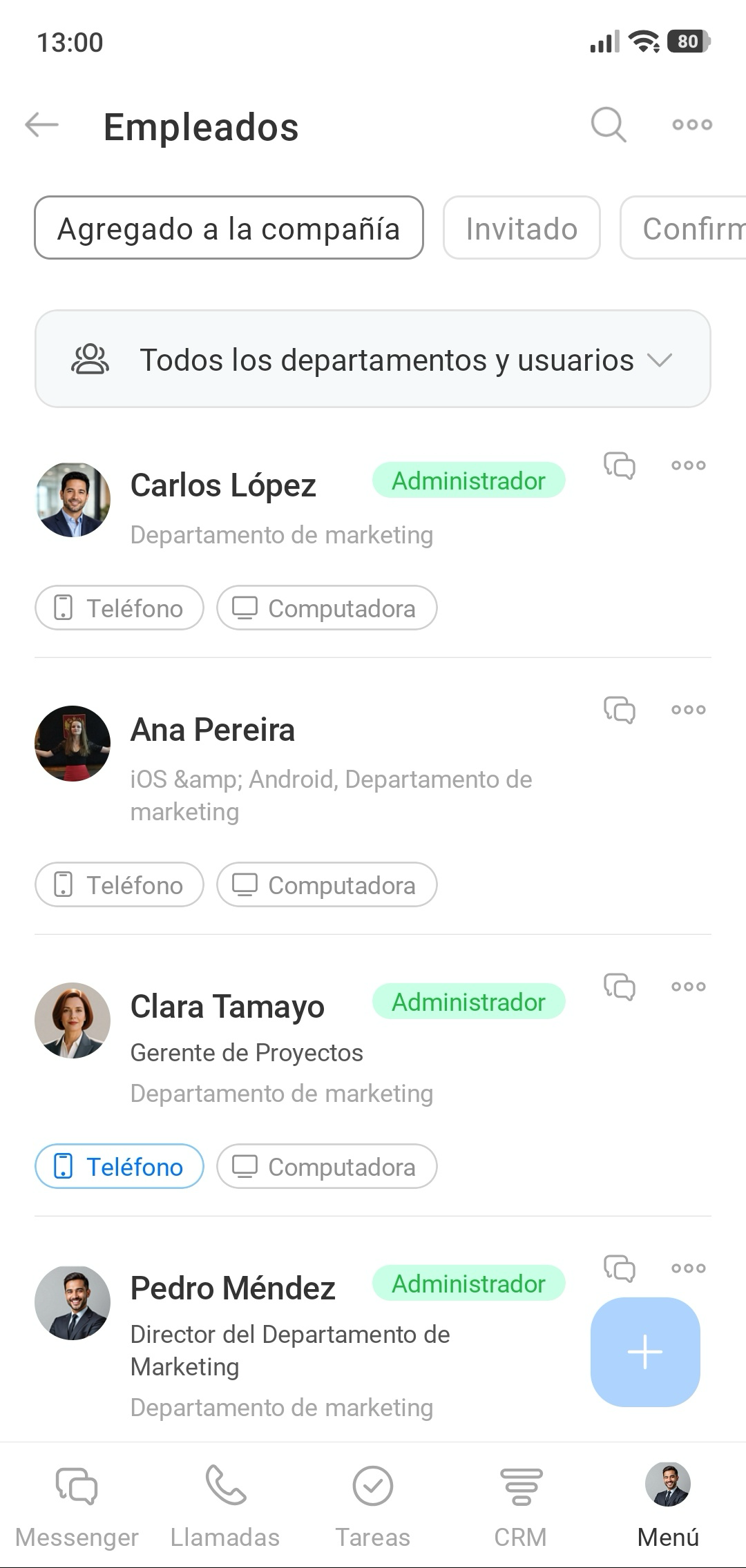Switch to the Messenger tab

click(x=77, y=1506)
